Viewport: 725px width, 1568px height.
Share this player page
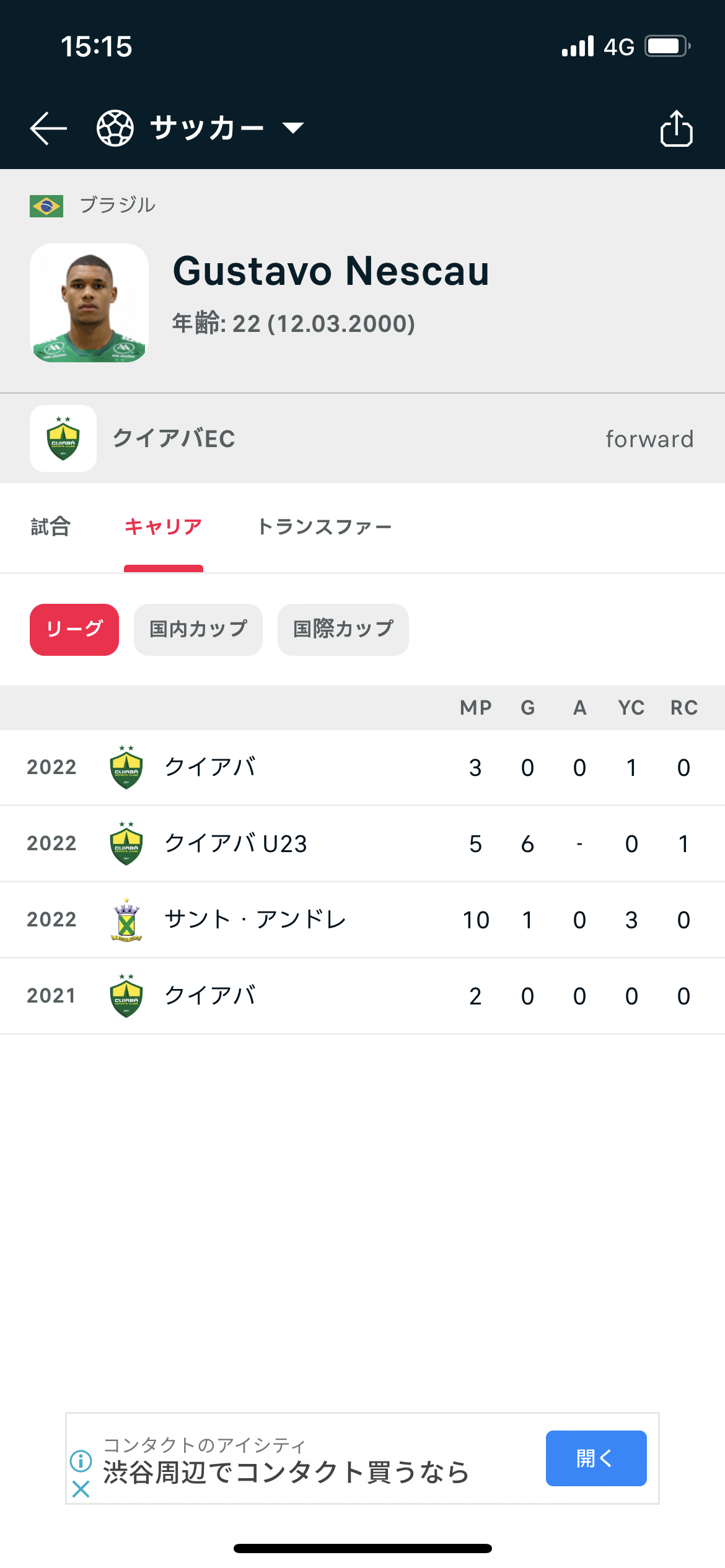(x=676, y=128)
